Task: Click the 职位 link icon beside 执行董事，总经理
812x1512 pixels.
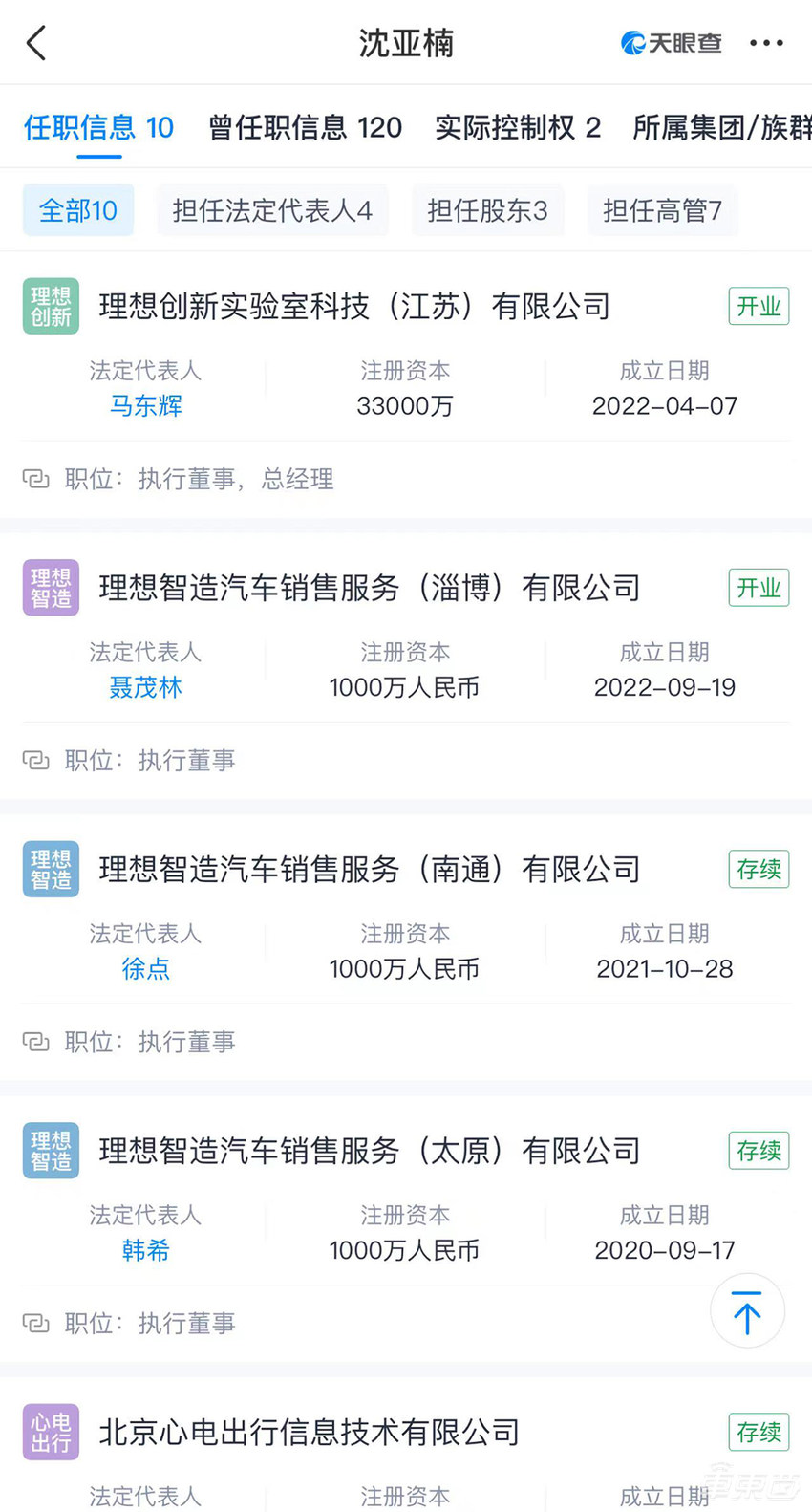Action: click(36, 479)
